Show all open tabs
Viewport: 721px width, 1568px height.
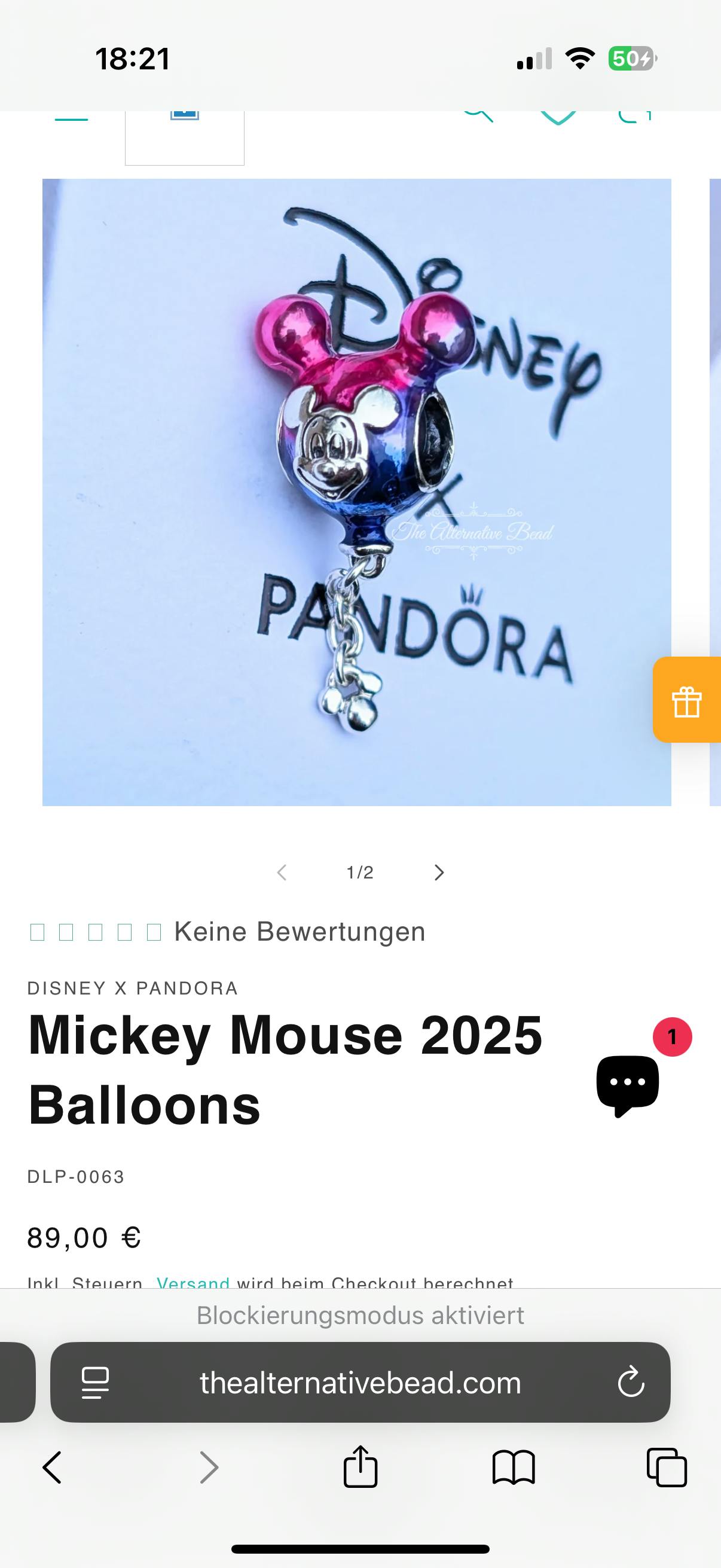[x=667, y=1468]
